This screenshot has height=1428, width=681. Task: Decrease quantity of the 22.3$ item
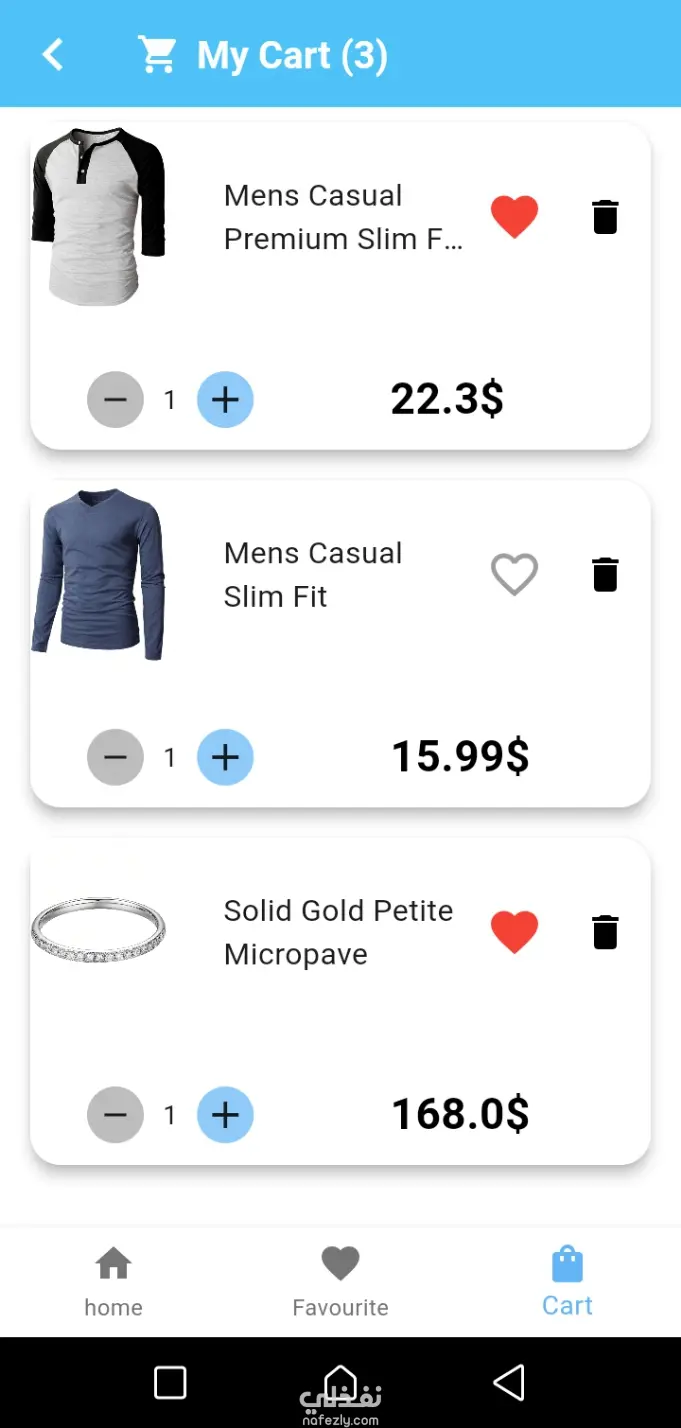point(116,400)
